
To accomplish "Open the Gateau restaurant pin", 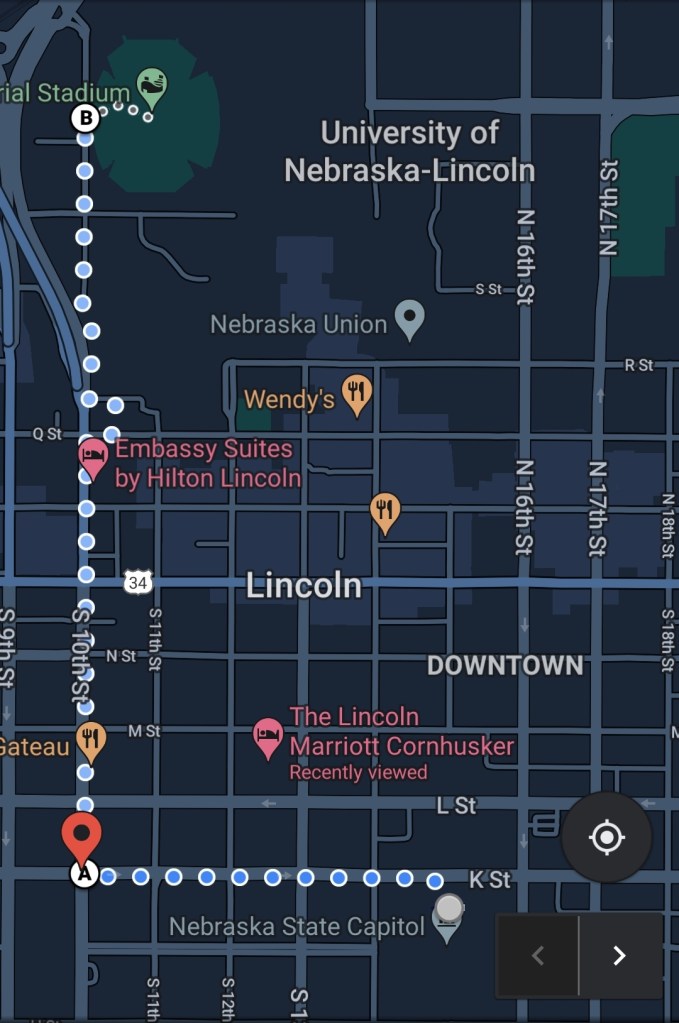I will [90, 740].
